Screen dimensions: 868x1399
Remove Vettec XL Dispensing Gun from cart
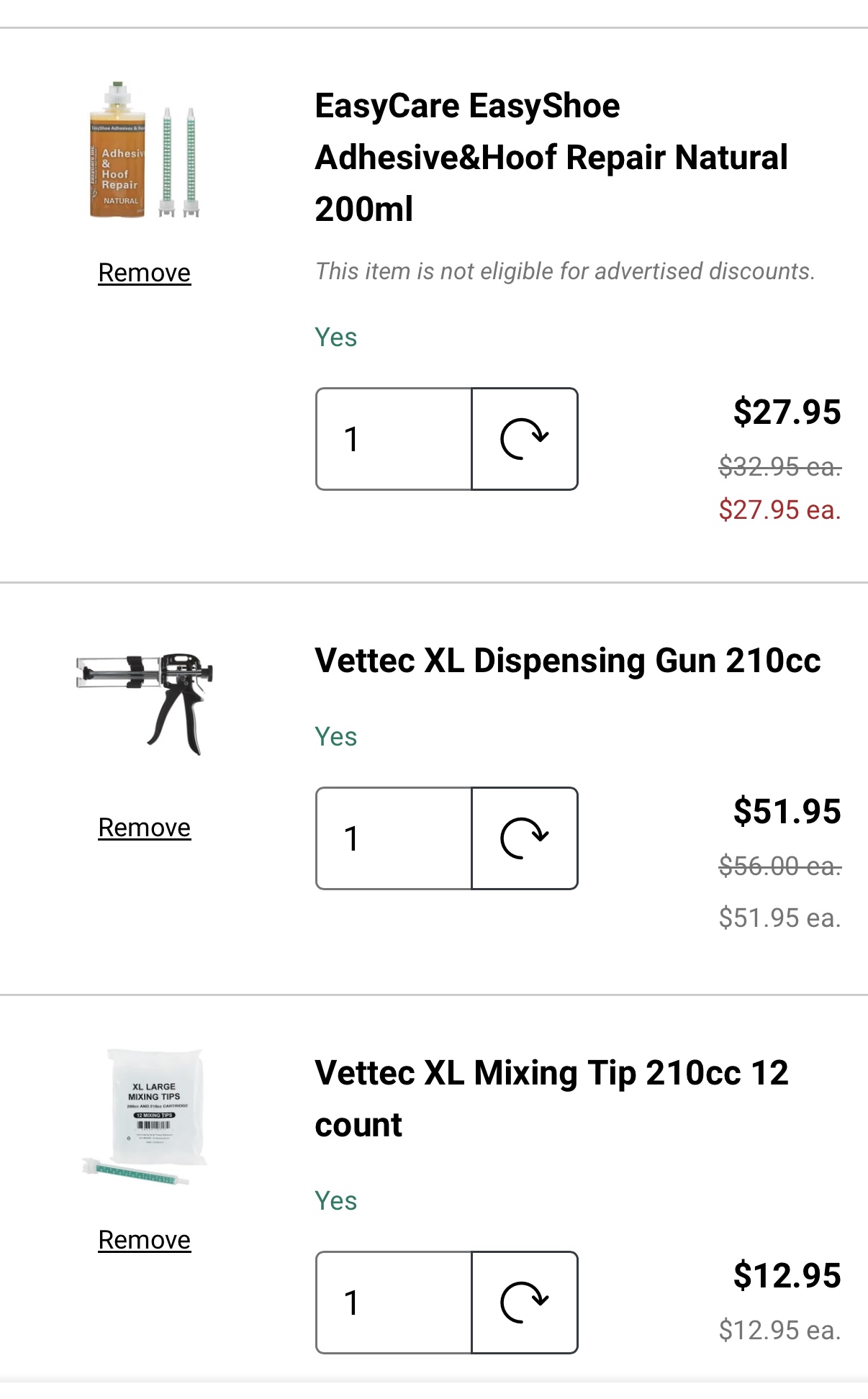coord(144,828)
